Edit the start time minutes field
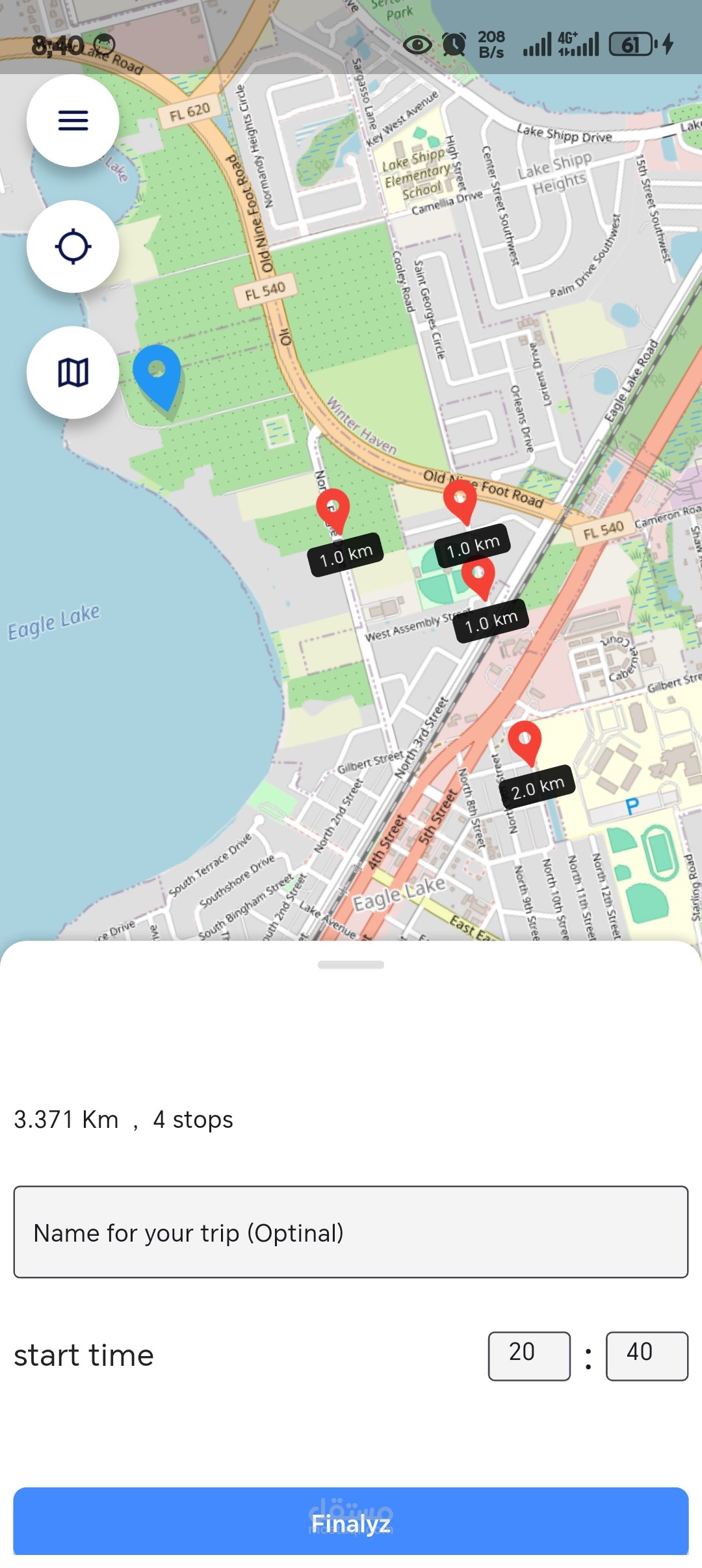The image size is (702, 1568). [x=646, y=1355]
